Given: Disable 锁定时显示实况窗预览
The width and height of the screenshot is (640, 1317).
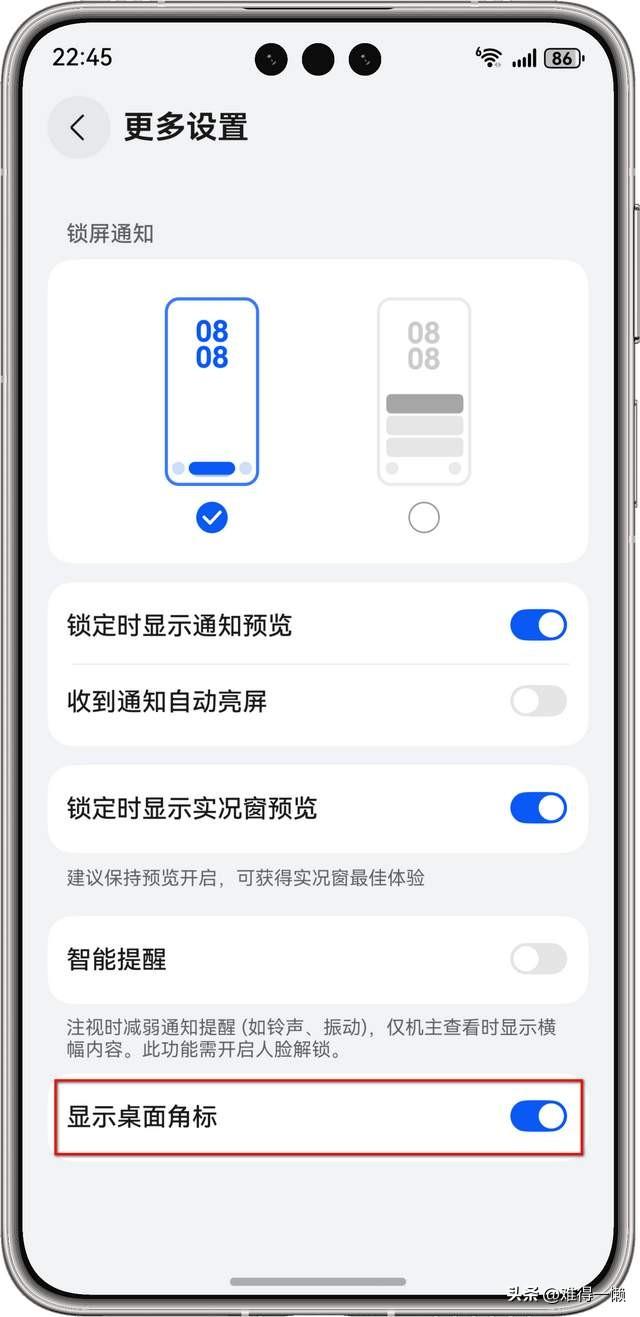Looking at the screenshot, I should click(538, 808).
